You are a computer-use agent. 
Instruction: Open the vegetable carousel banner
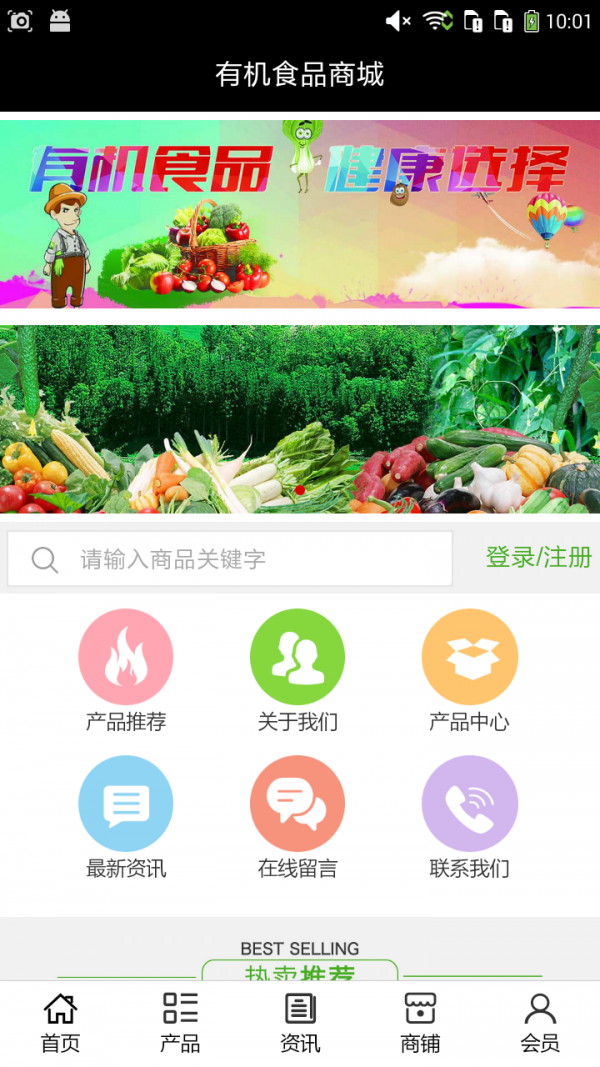[300, 418]
